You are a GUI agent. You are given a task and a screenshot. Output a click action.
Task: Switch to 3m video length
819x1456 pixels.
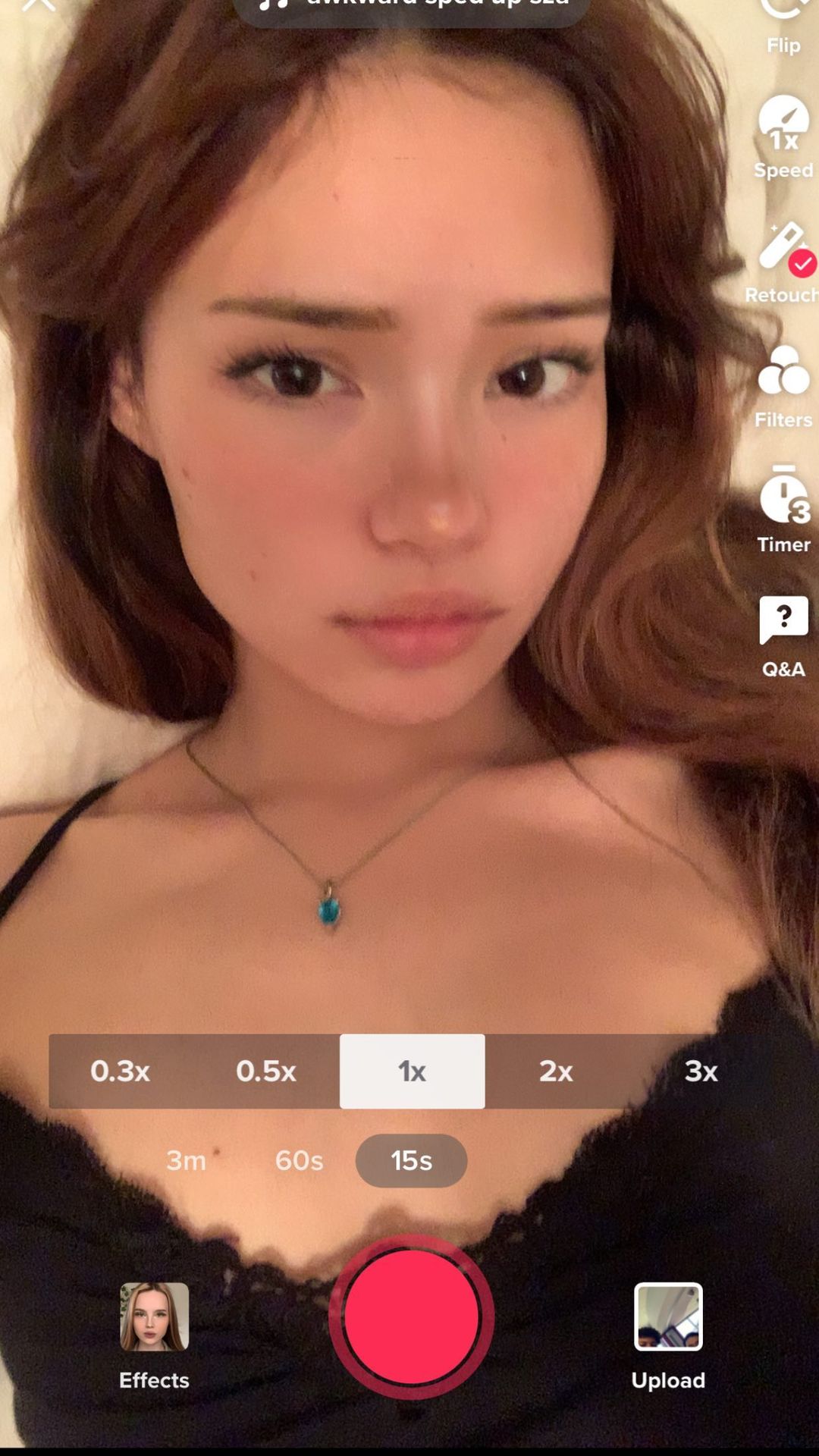point(187,1160)
